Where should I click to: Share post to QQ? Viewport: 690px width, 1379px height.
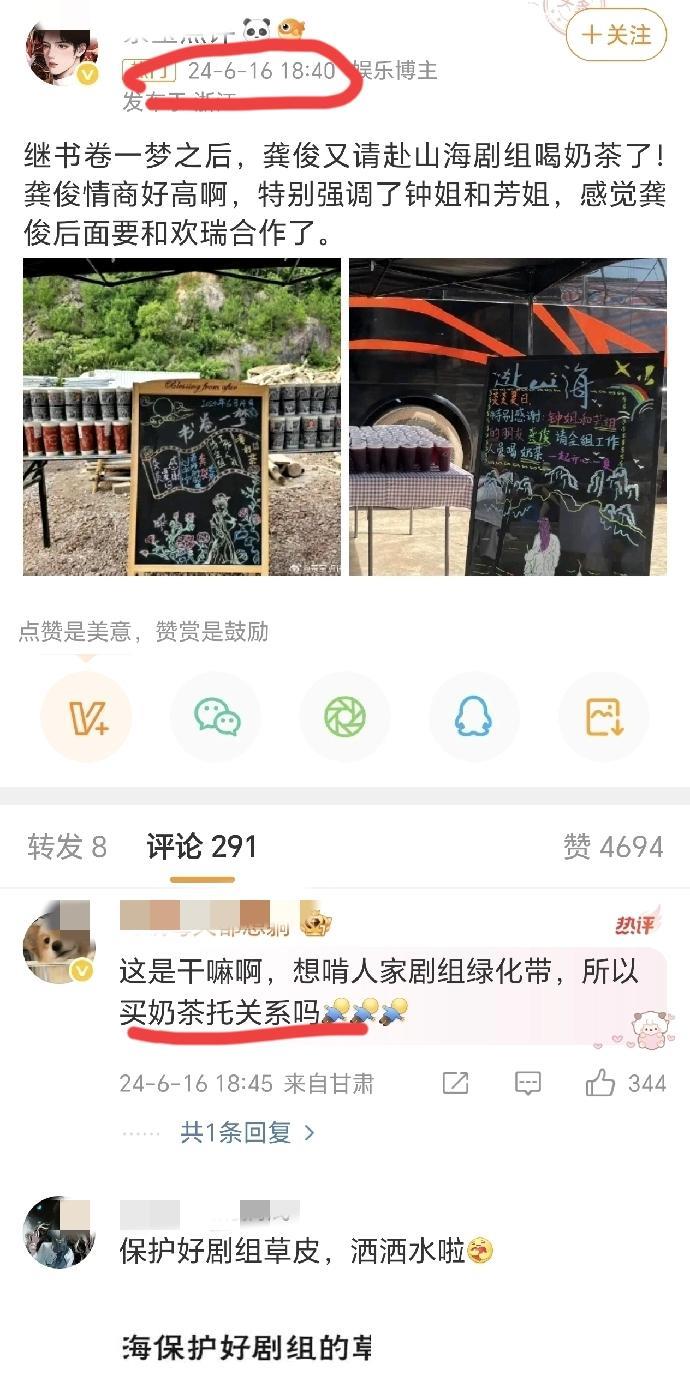pyautogui.click(x=474, y=717)
